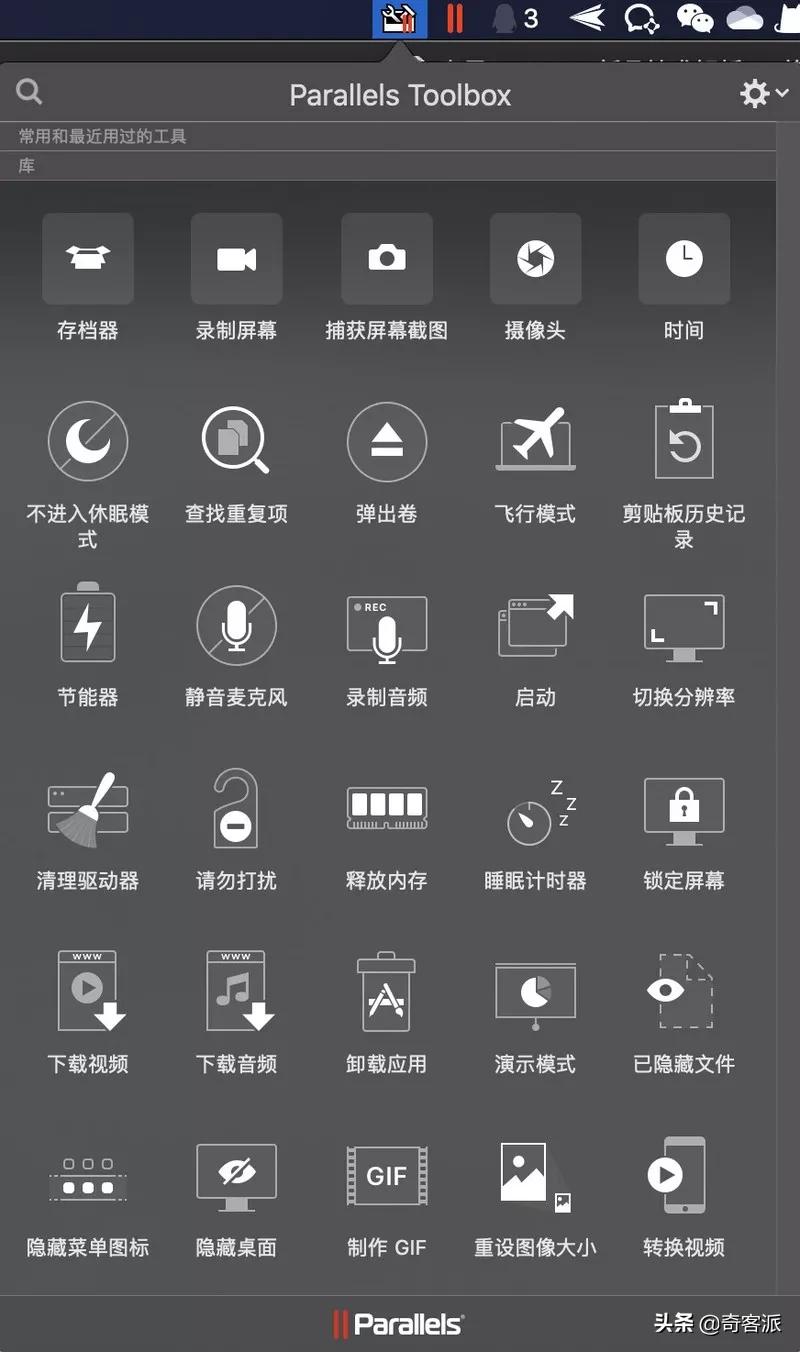Click the Parallels logo at the bottom
This screenshot has height=1352, width=800.
pyautogui.click(x=399, y=1324)
